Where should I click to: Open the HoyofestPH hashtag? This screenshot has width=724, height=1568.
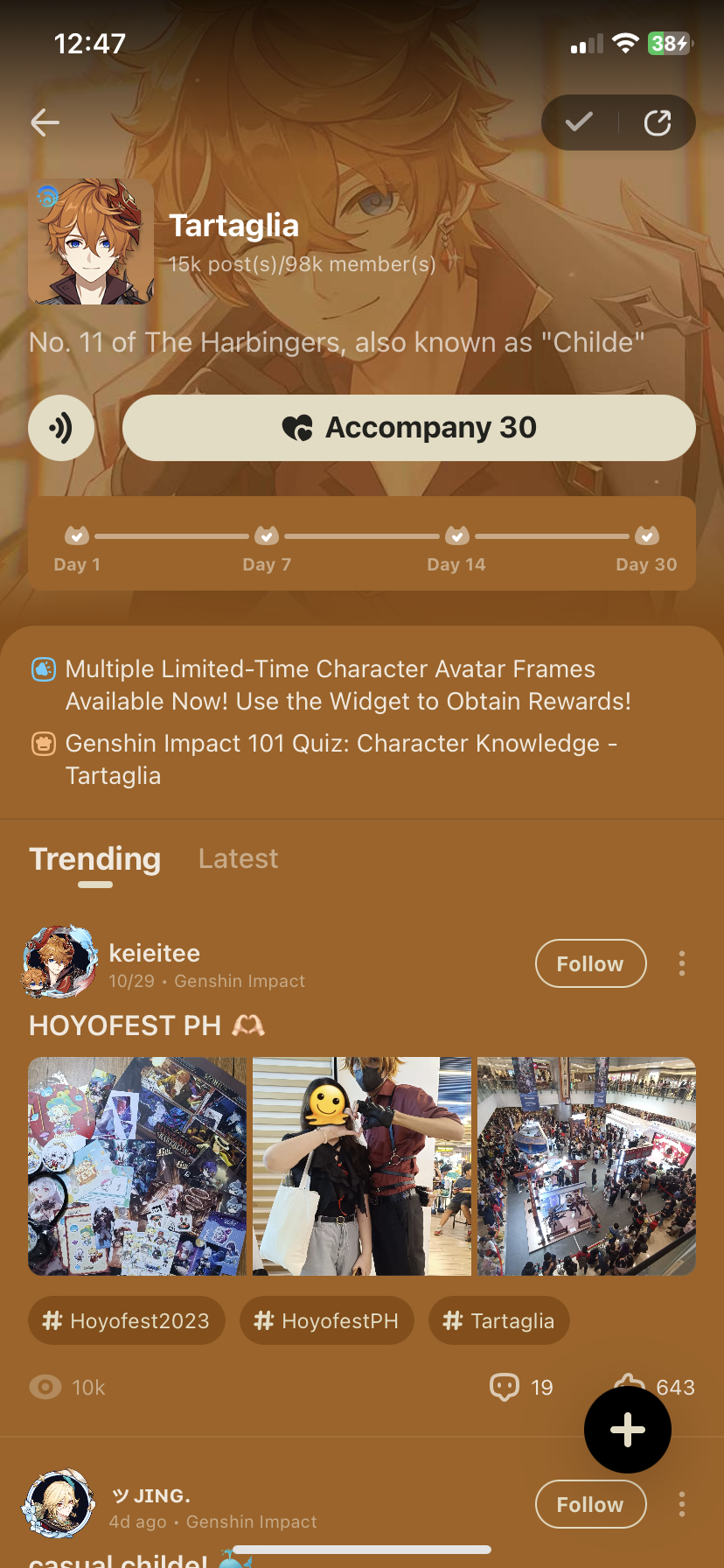pyautogui.click(x=326, y=1320)
